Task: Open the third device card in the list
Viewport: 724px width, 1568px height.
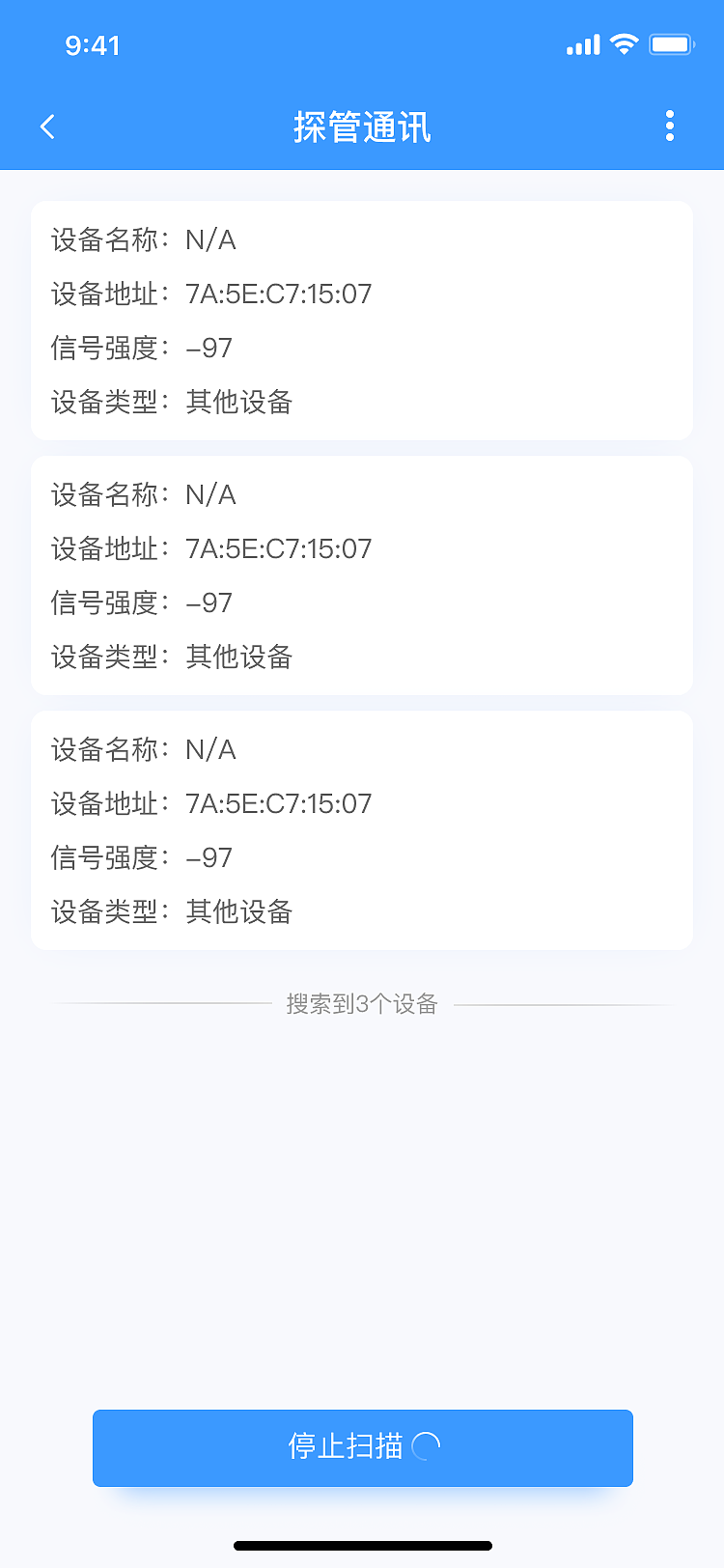Action: (362, 830)
